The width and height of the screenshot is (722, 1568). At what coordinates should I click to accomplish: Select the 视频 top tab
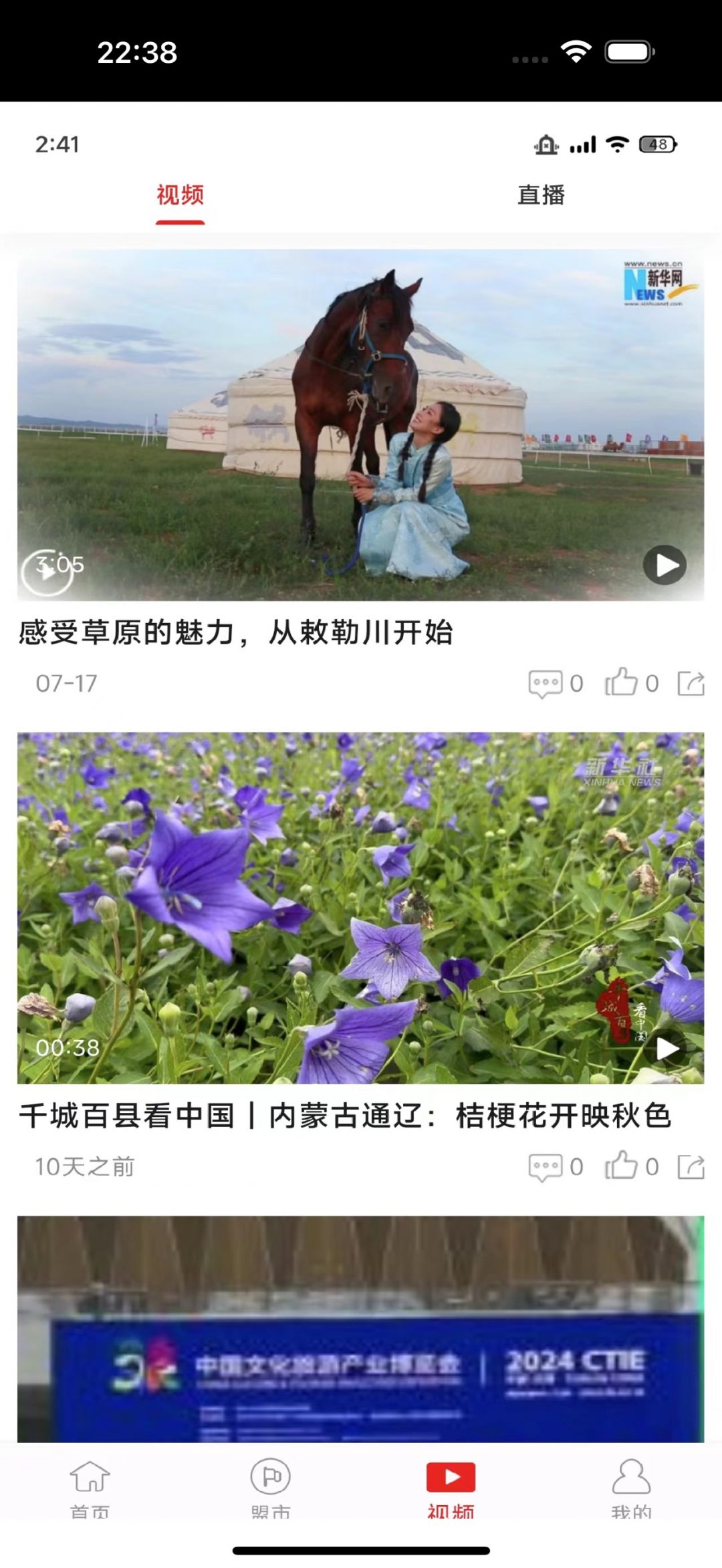(180, 195)
